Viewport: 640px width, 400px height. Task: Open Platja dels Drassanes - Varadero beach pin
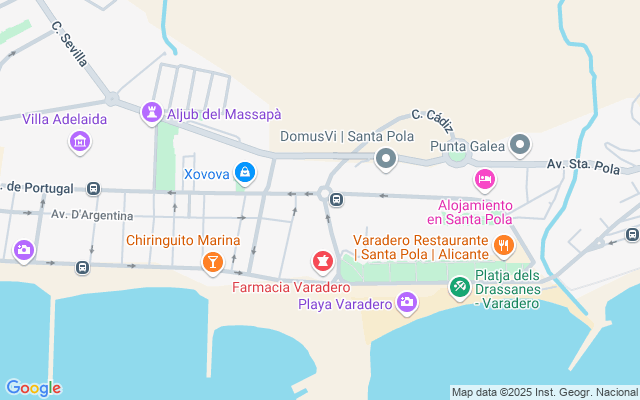tap(460, 288)
